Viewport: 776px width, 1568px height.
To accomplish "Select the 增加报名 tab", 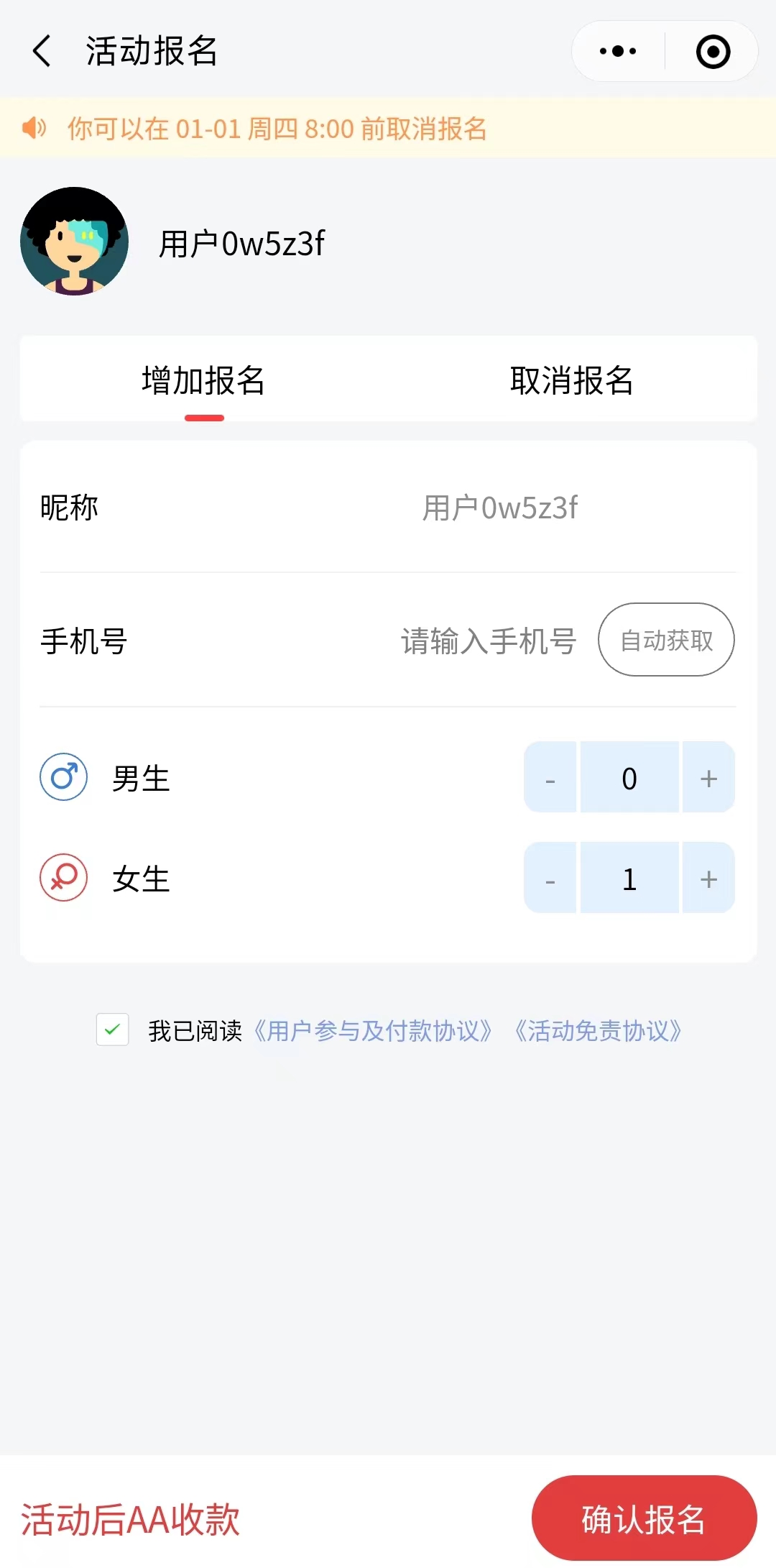I will coord(204,380).
